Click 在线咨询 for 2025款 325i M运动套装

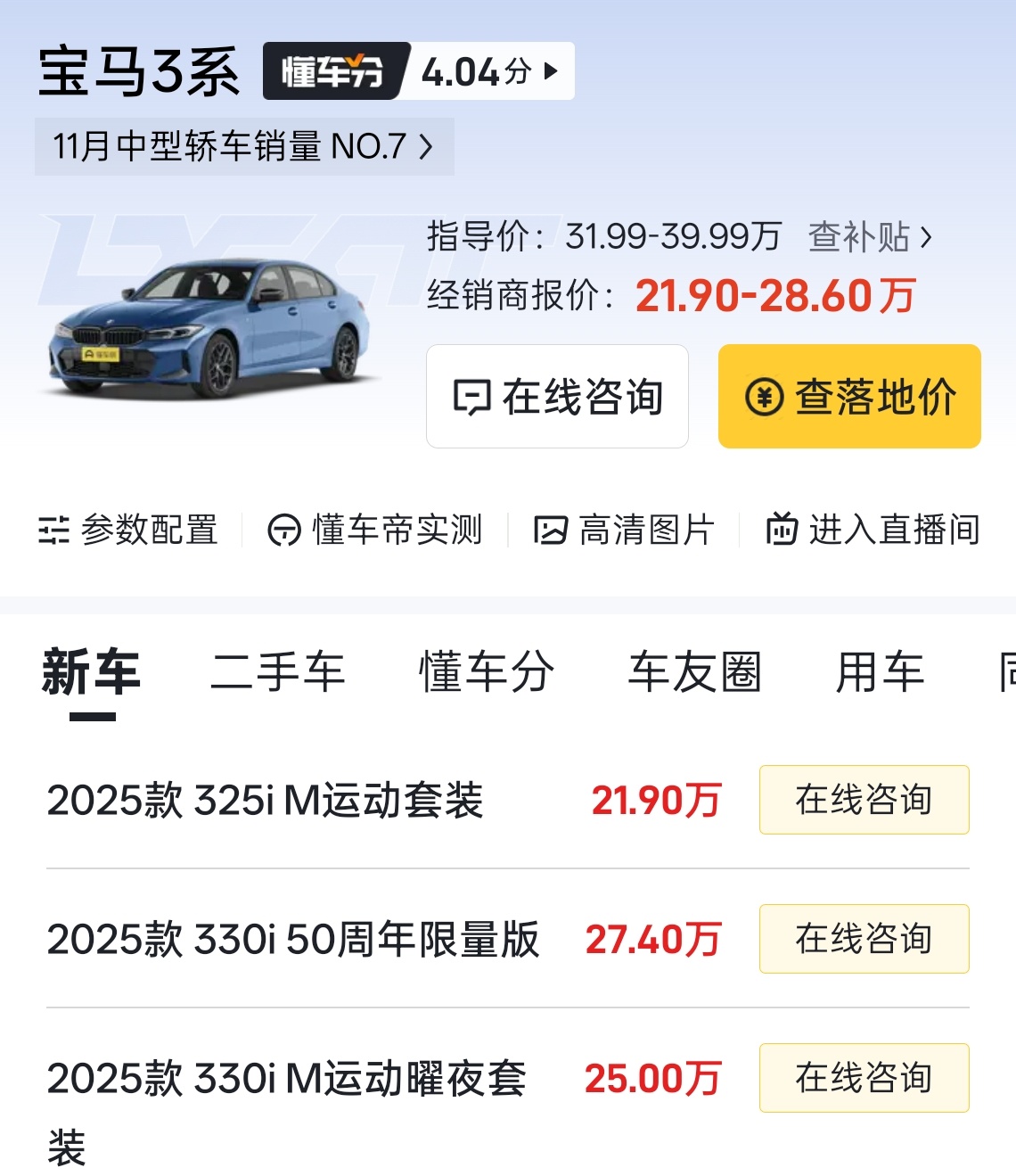[x=863, y=800]
